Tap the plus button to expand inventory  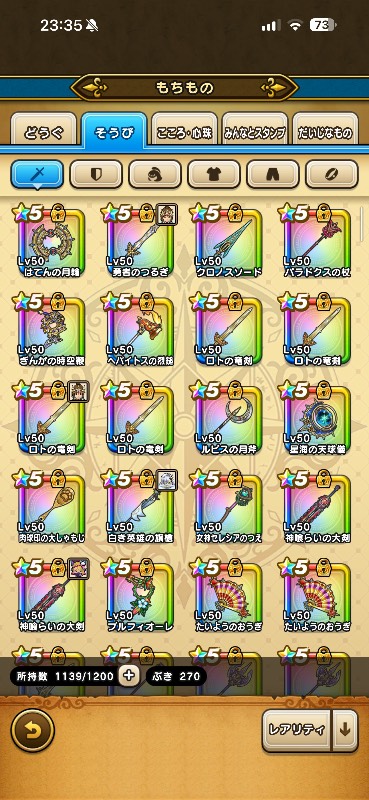[x=129, y=676]
